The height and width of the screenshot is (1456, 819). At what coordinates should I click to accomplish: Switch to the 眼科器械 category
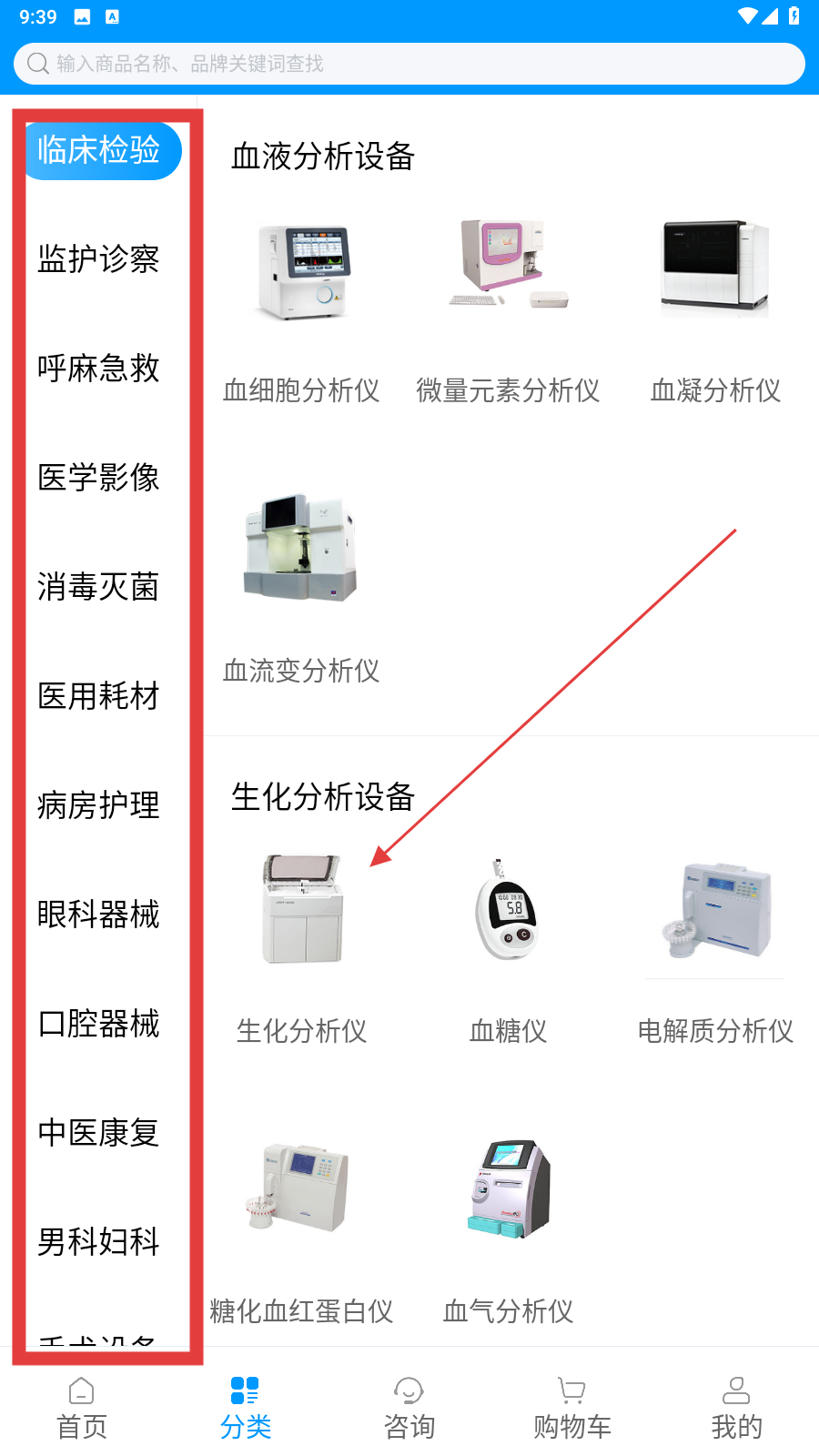point(98,915)
